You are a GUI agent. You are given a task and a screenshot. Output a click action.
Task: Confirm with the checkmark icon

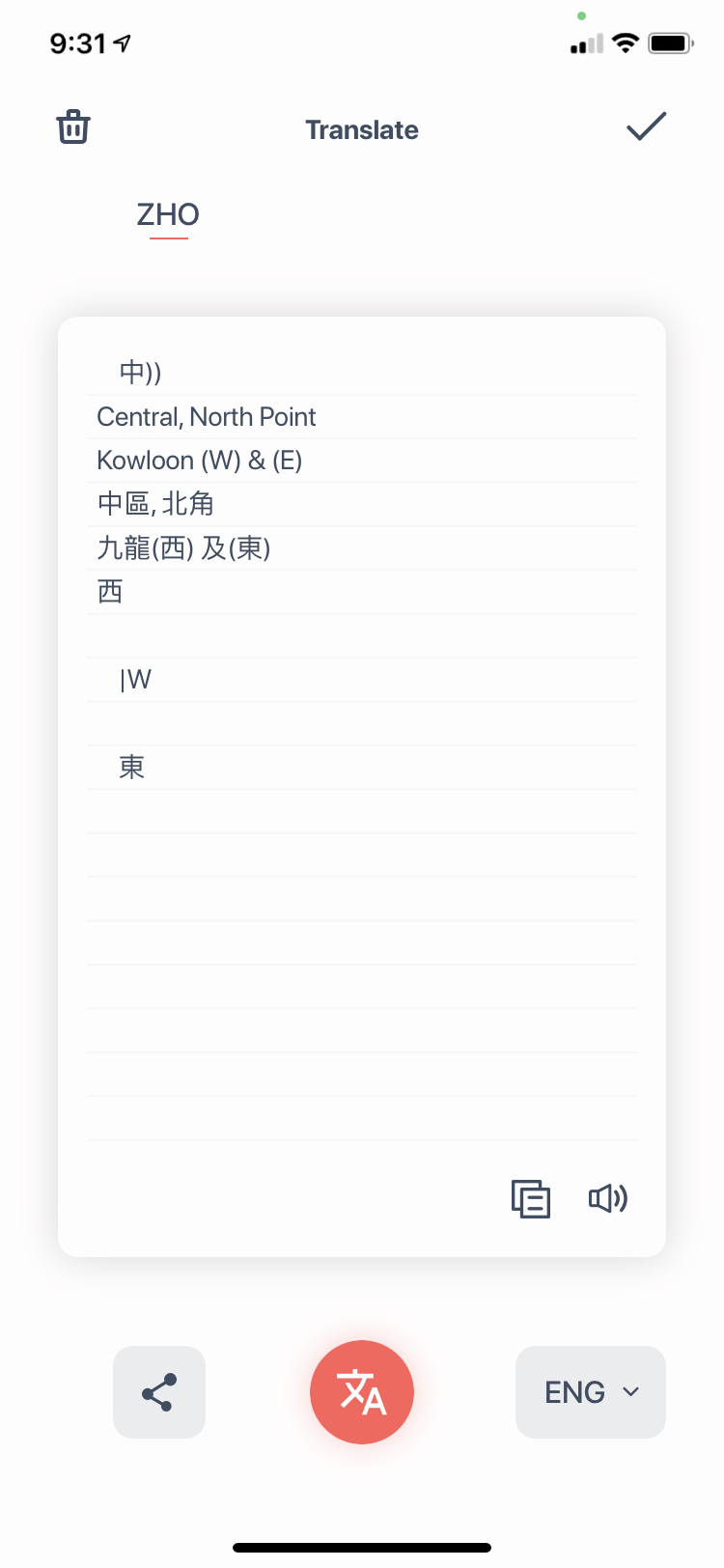(646, 126)
